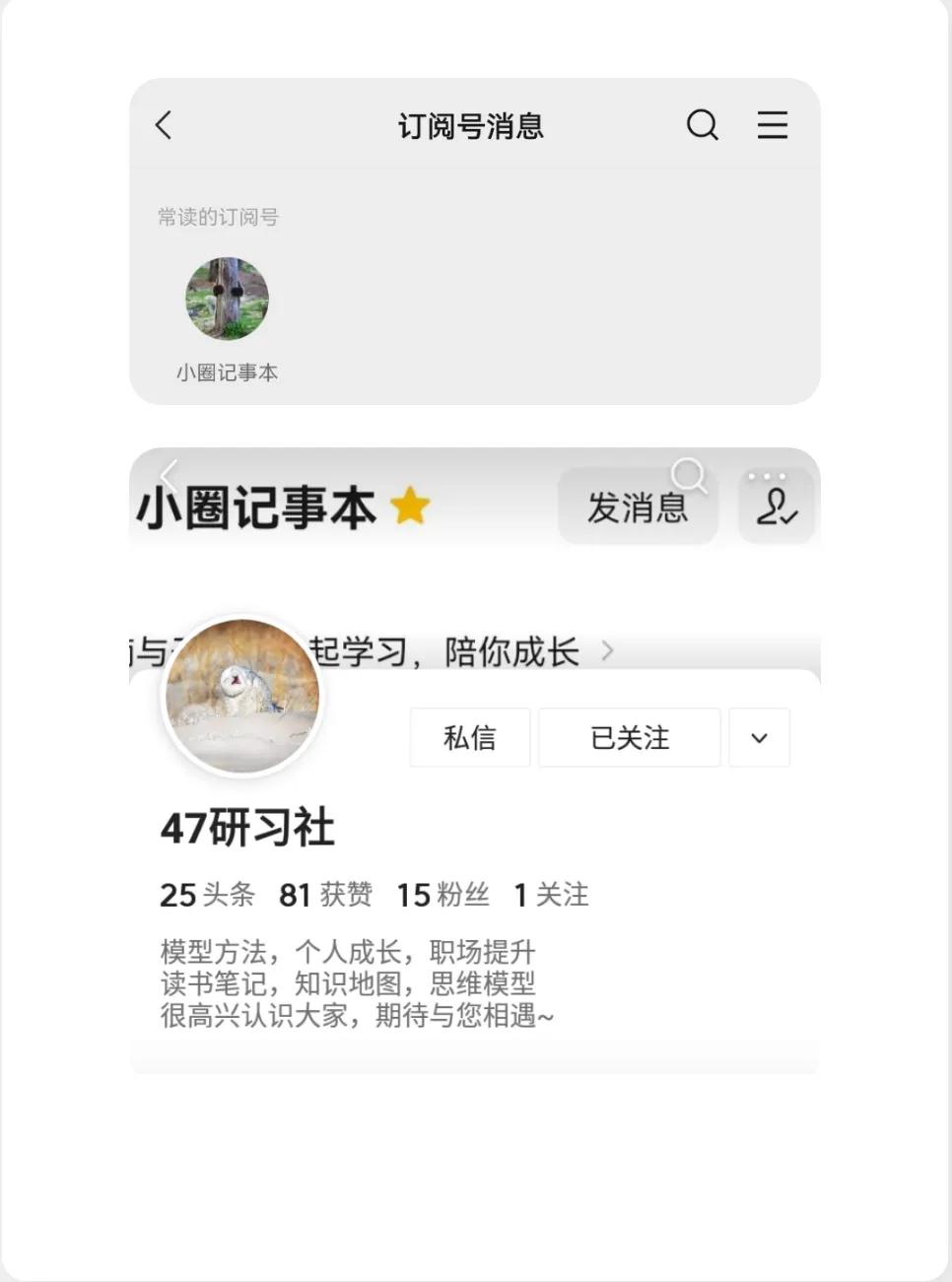The width and height of the screenshot is (952, 1282).
Task: Expand more actions with the down chevron
Action: tap(759, 737)
